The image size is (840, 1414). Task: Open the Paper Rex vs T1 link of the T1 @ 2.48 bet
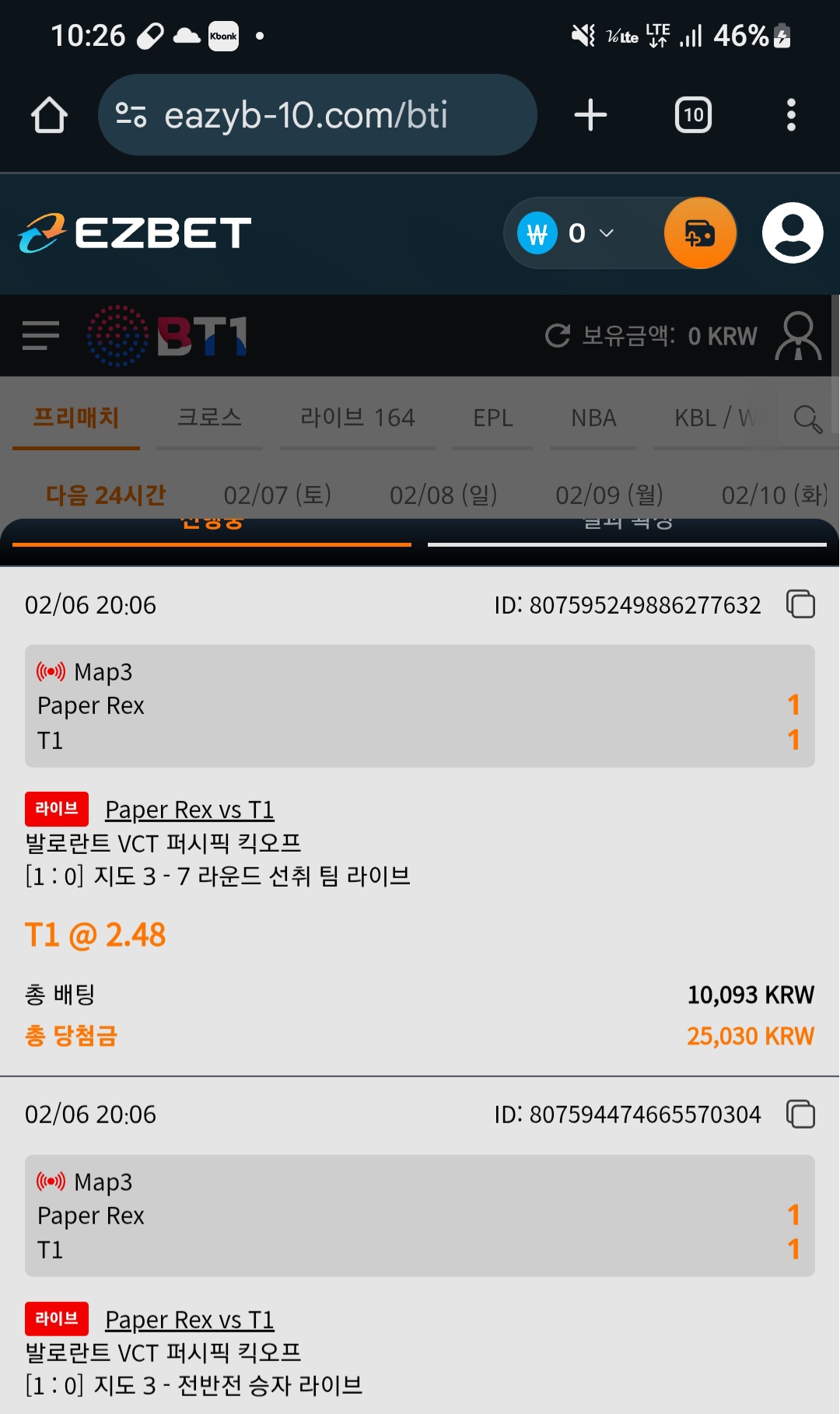(x=189, y=810)
